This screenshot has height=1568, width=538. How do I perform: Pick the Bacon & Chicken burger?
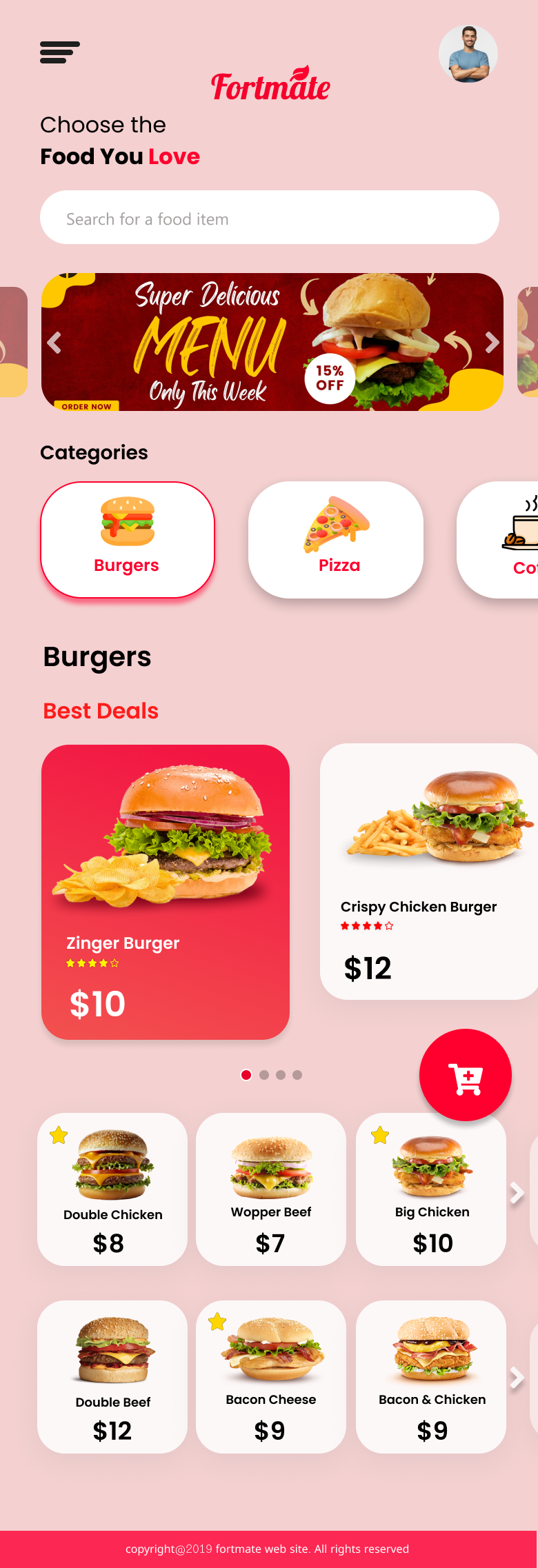431,1376
